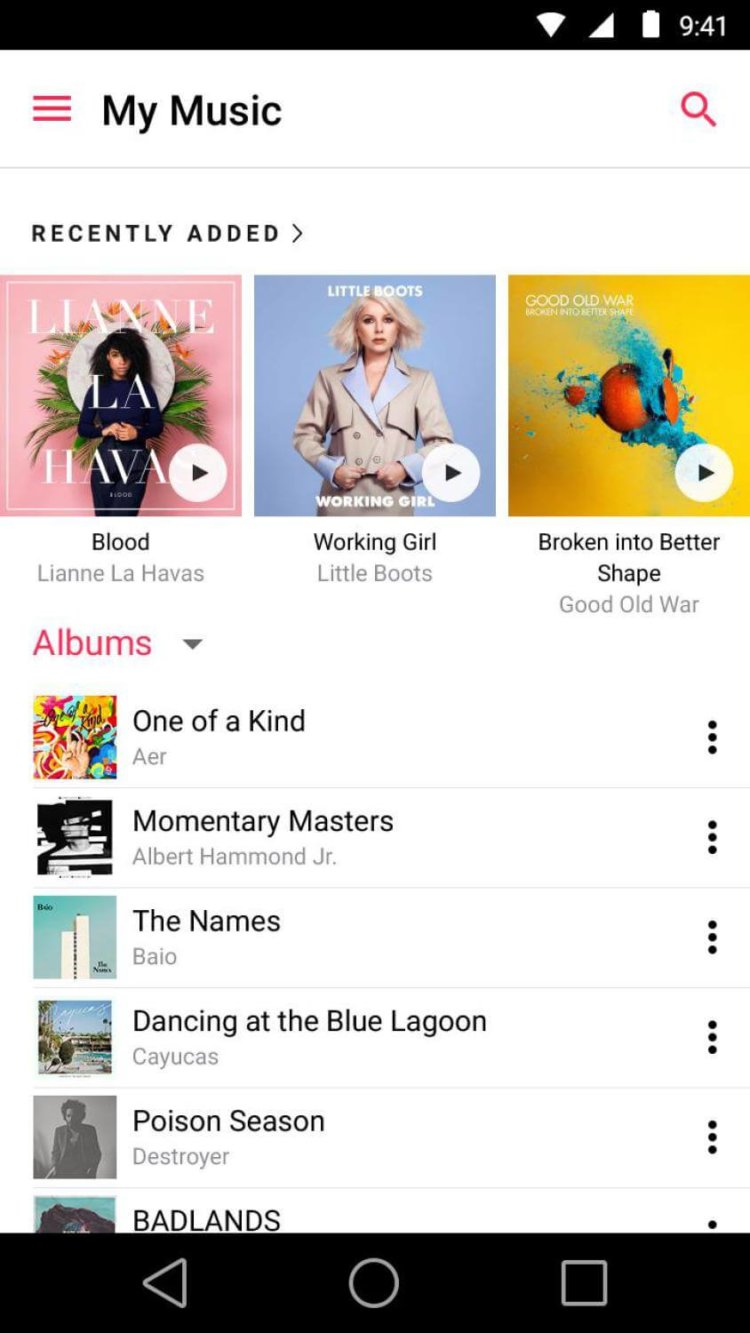Play Broken into Better Shape
The width and height of the screenshot is (750, 1333).
[x=704, y=472]
